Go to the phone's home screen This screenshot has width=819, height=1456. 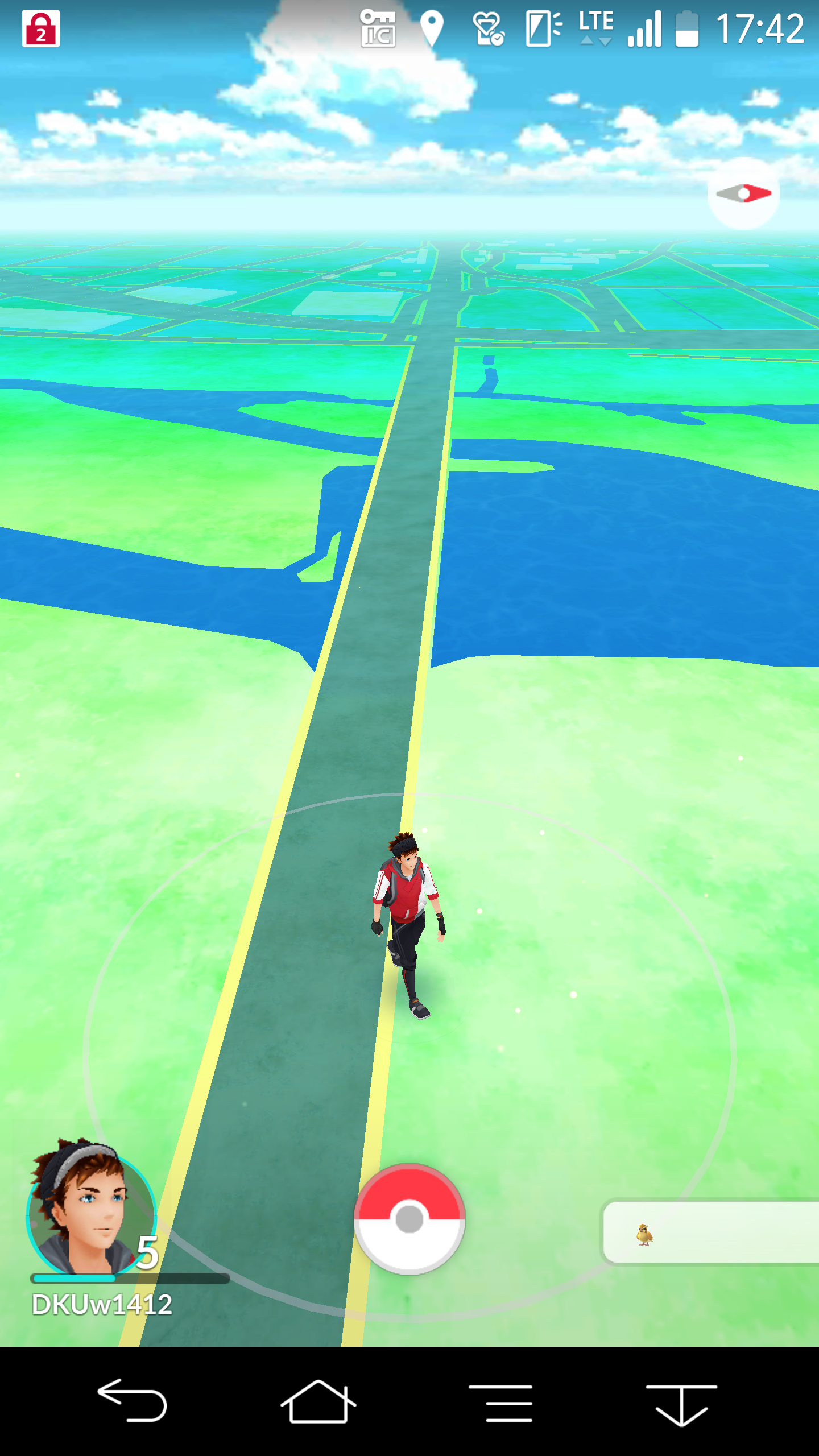318,1401
